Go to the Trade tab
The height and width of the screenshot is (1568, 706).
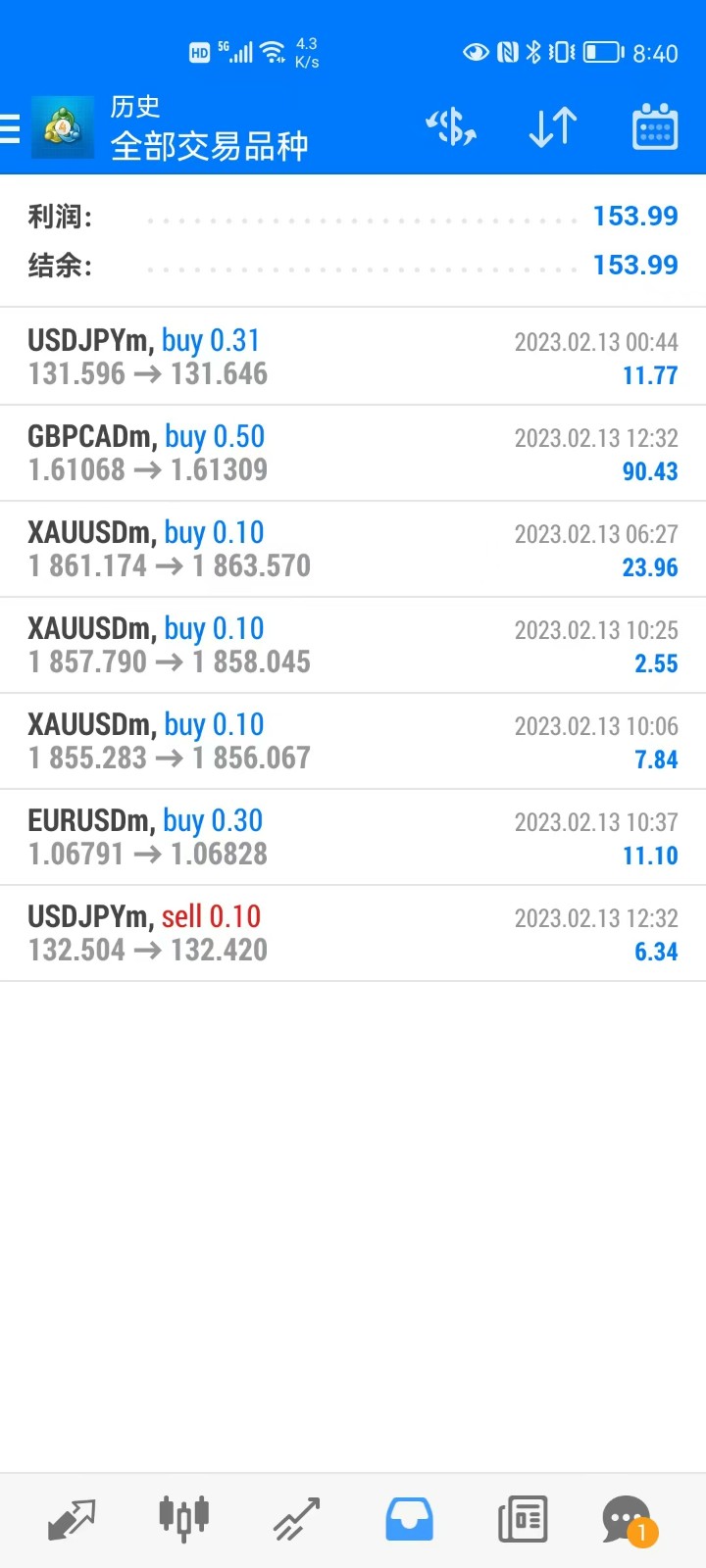click(x=296, y=1520)
